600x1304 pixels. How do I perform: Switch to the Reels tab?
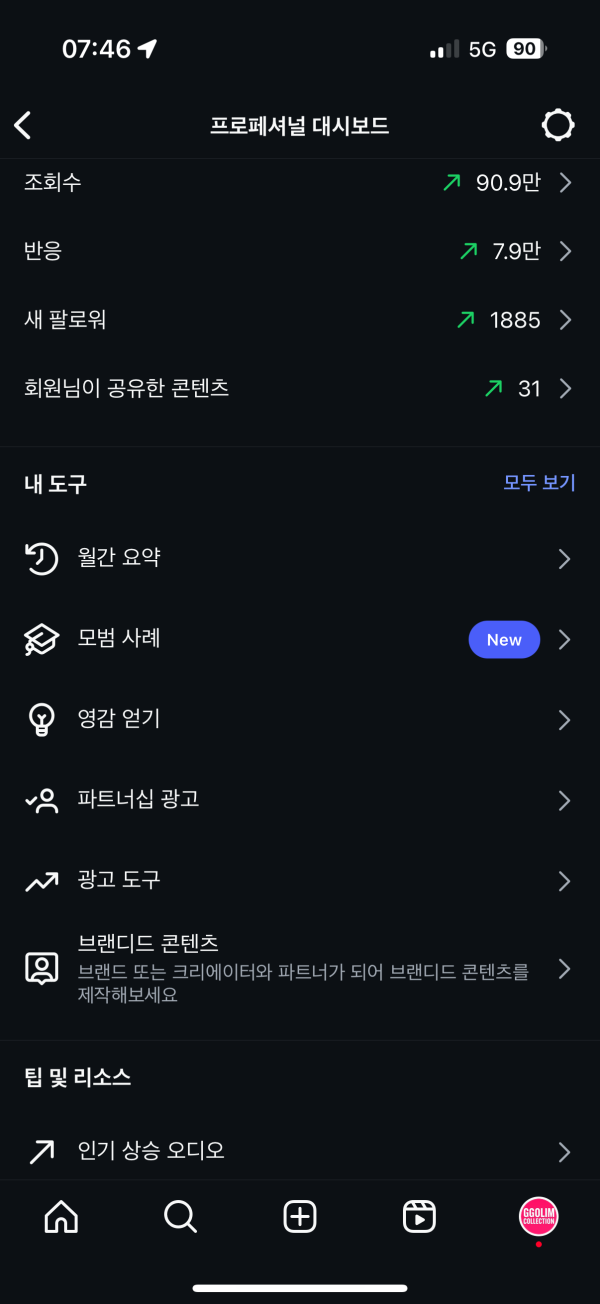click(x=419, y=1216)
